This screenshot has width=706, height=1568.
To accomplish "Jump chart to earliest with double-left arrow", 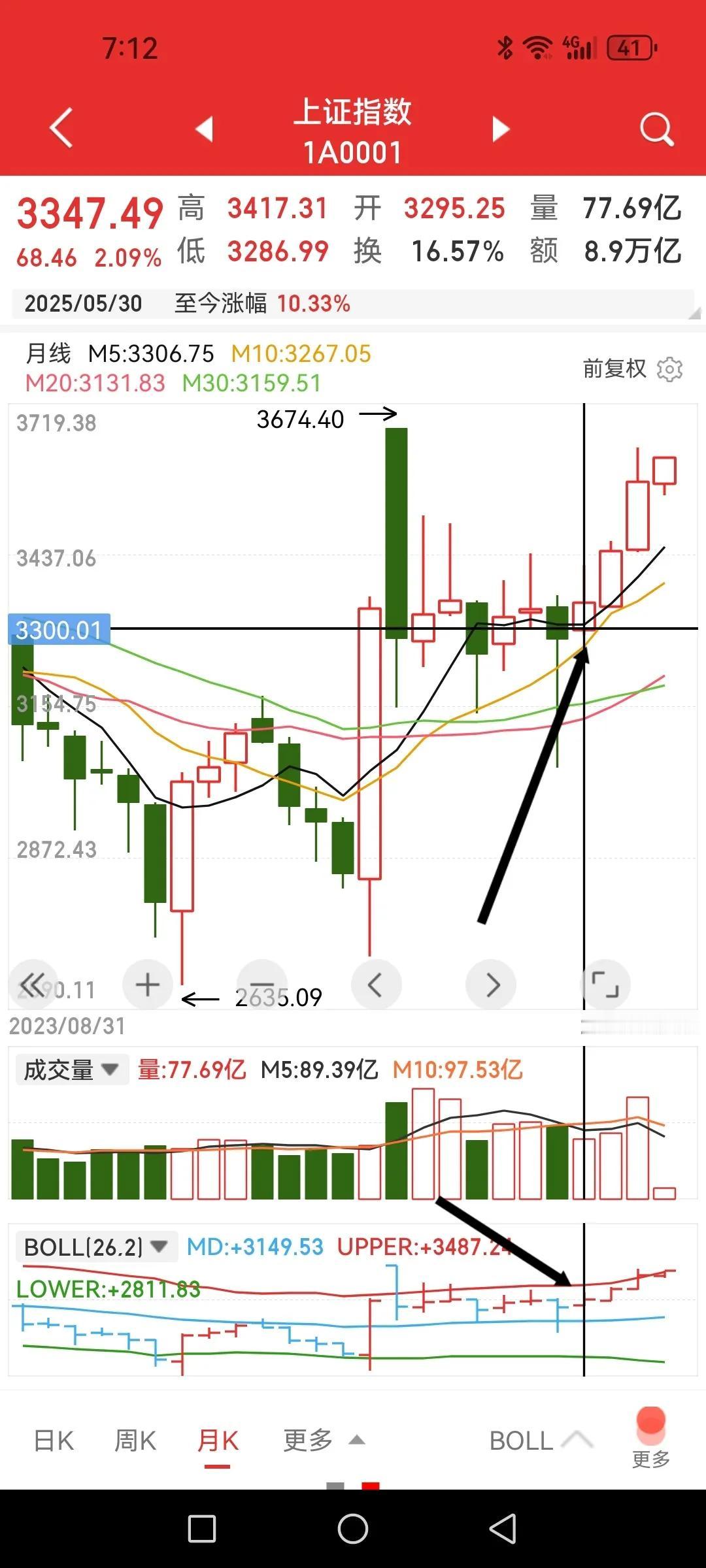I will pos(33,984).
